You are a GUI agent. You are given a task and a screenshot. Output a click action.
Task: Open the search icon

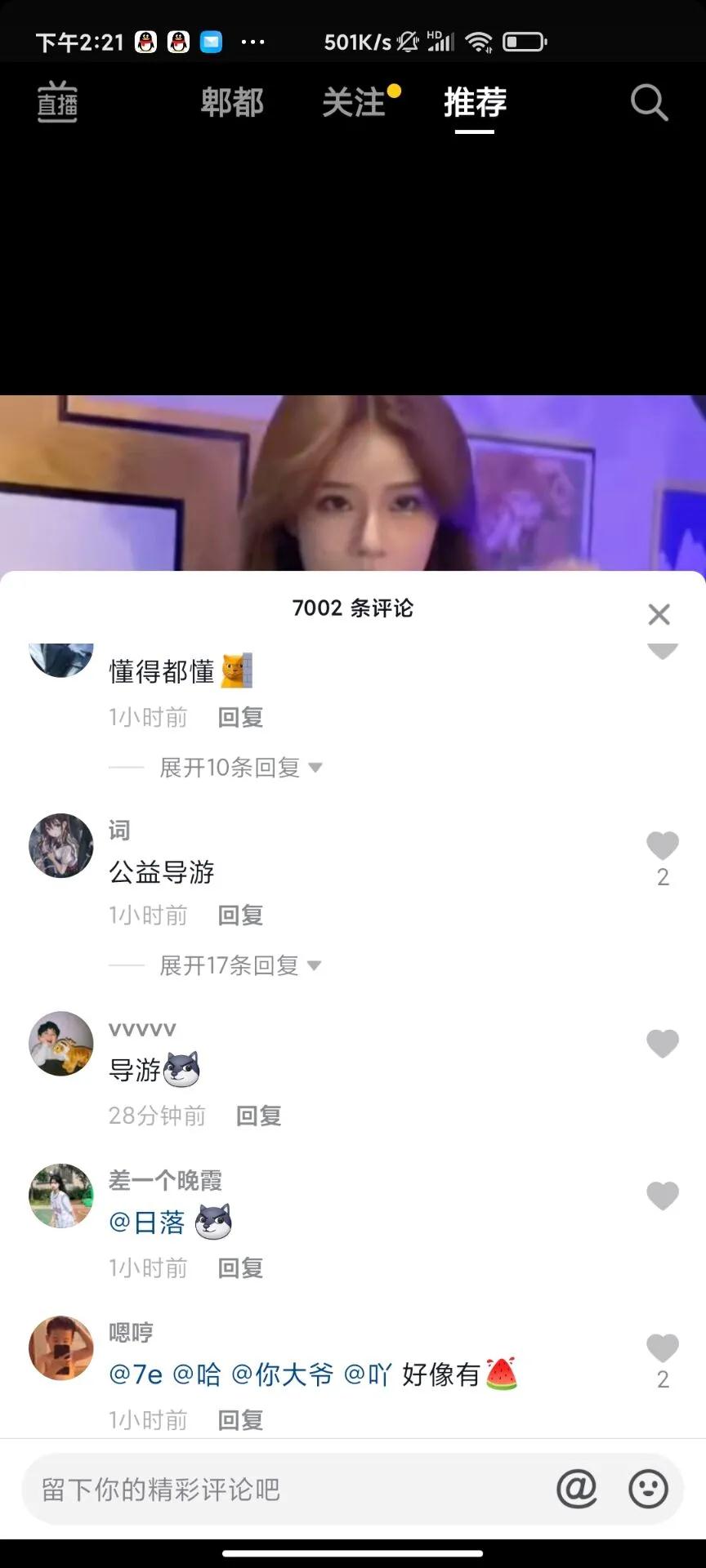pos(649,103)
